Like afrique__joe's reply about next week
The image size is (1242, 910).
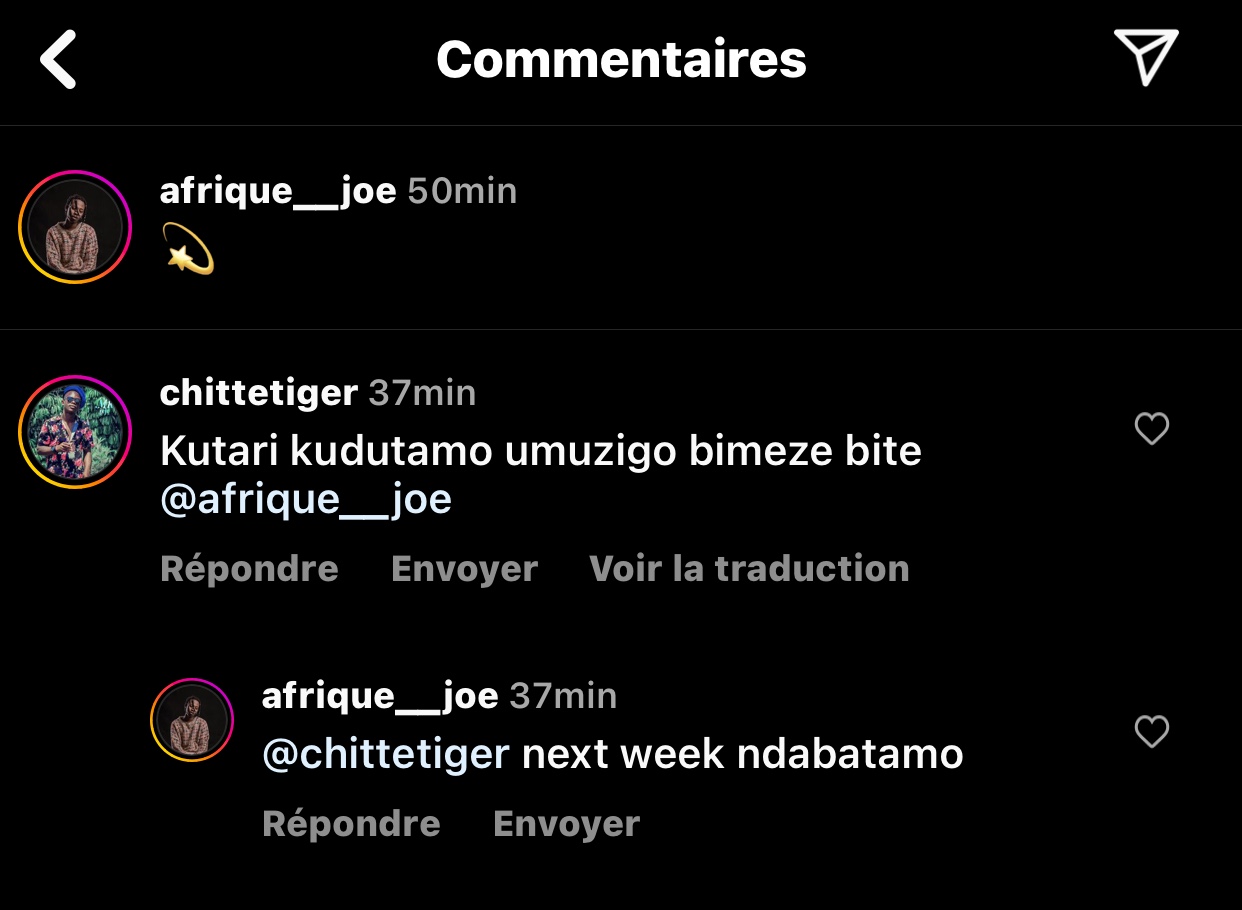(1152, 732)
